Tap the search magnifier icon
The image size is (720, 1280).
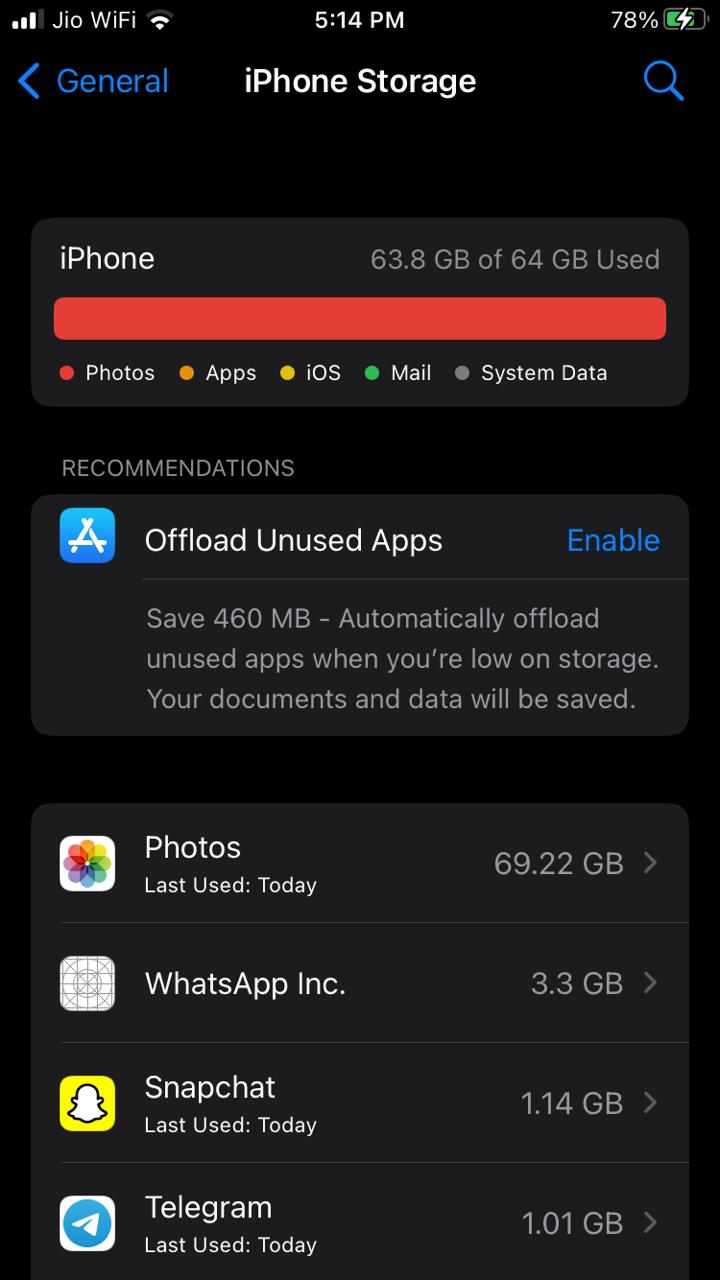coord(663,81)
